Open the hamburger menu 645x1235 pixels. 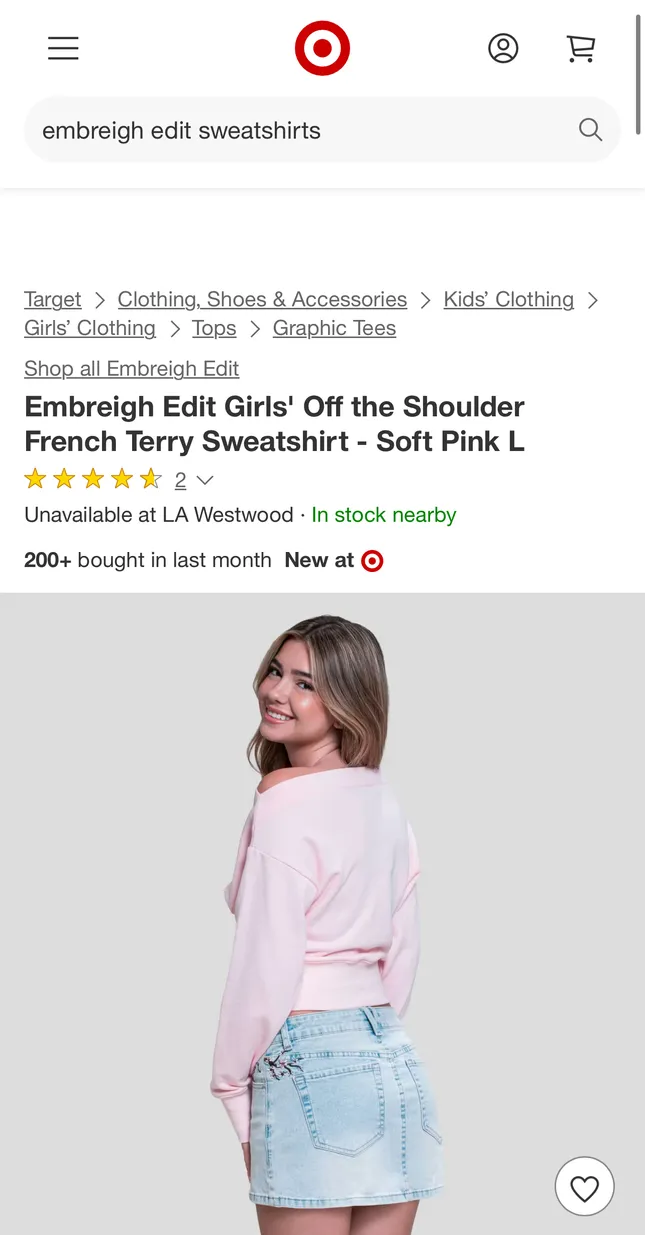pos(63,48)
